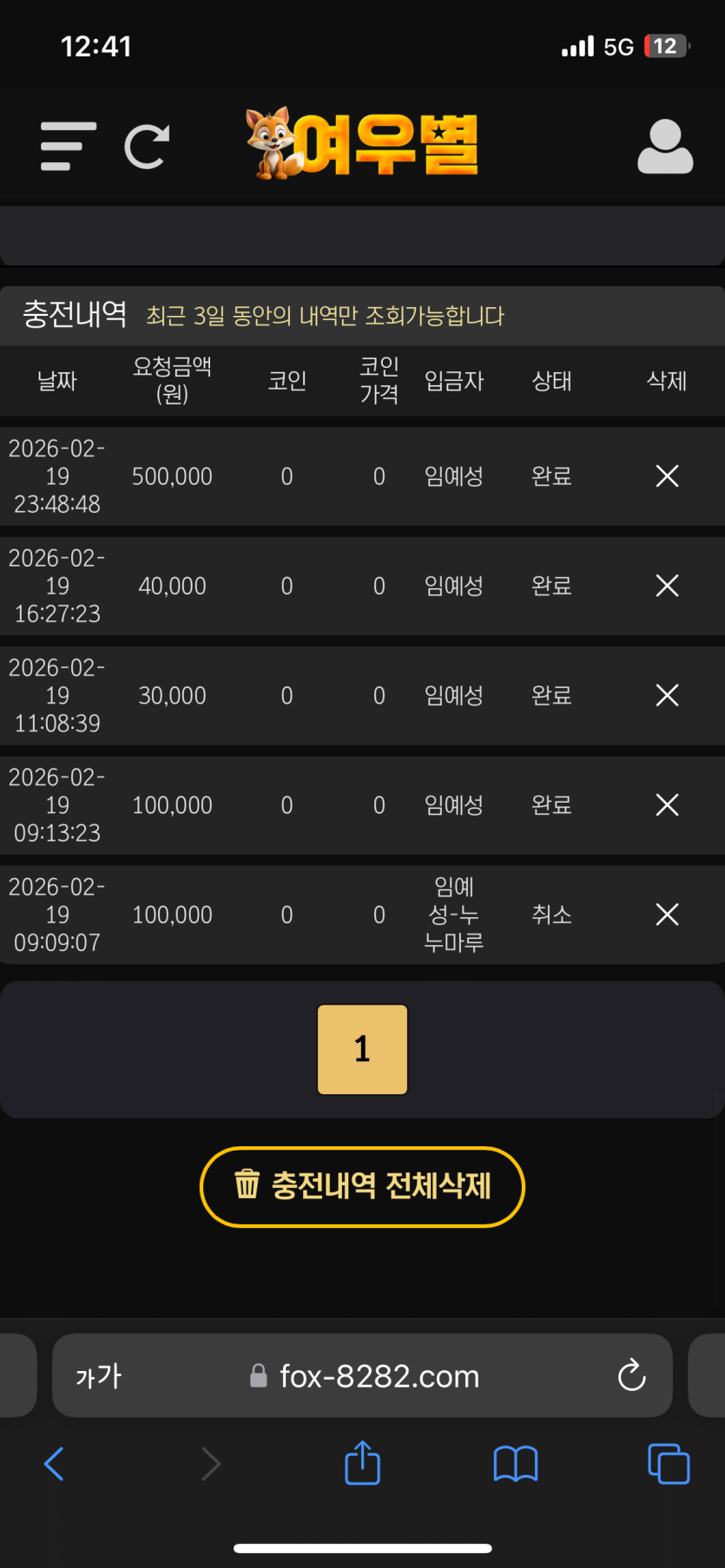Viewport: 725px width, 1568px height.
Task: Open the 가가 text size options
Action: click(98, 1375)
